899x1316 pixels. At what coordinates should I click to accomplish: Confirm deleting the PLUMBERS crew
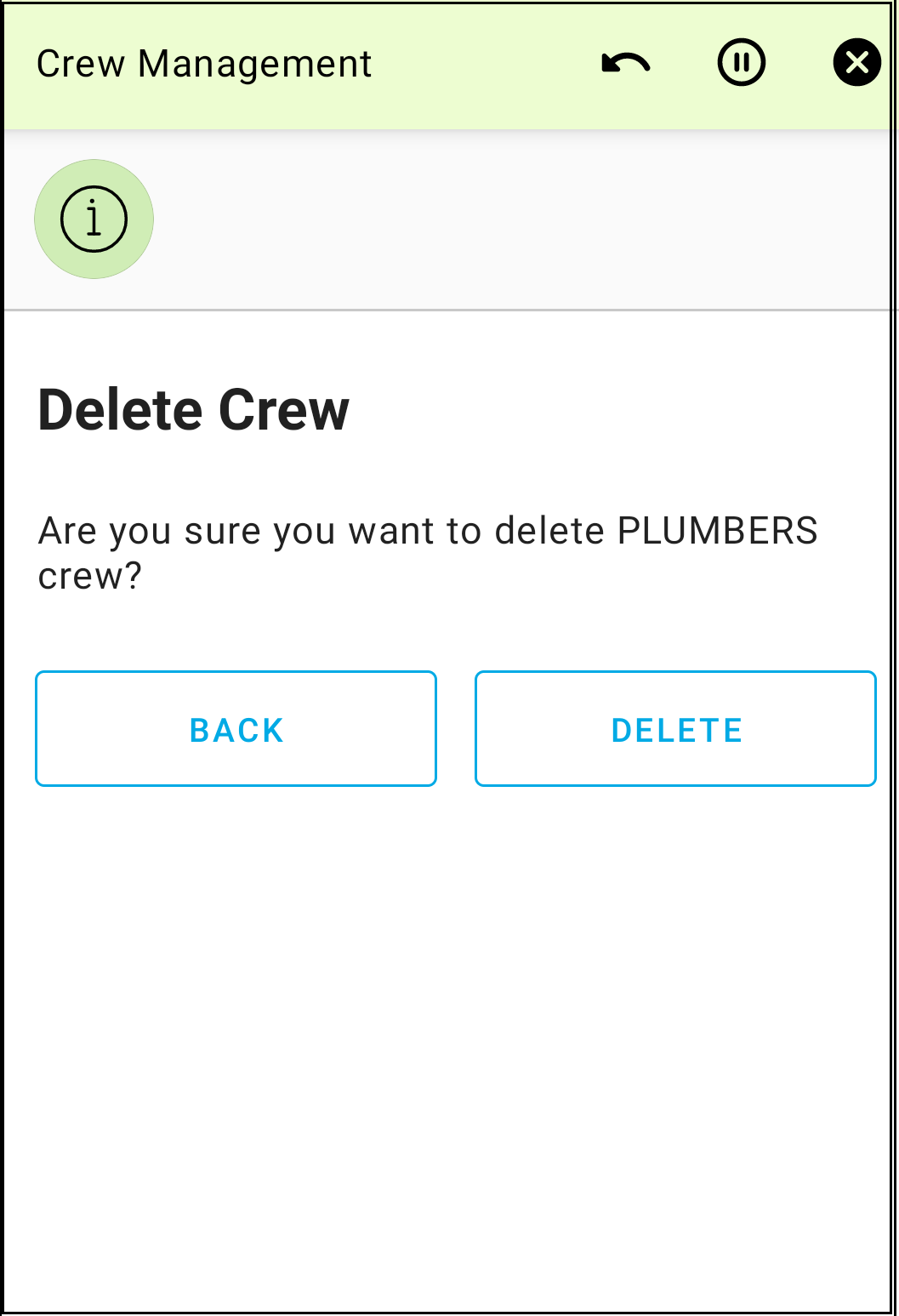[x=675, y=729]
